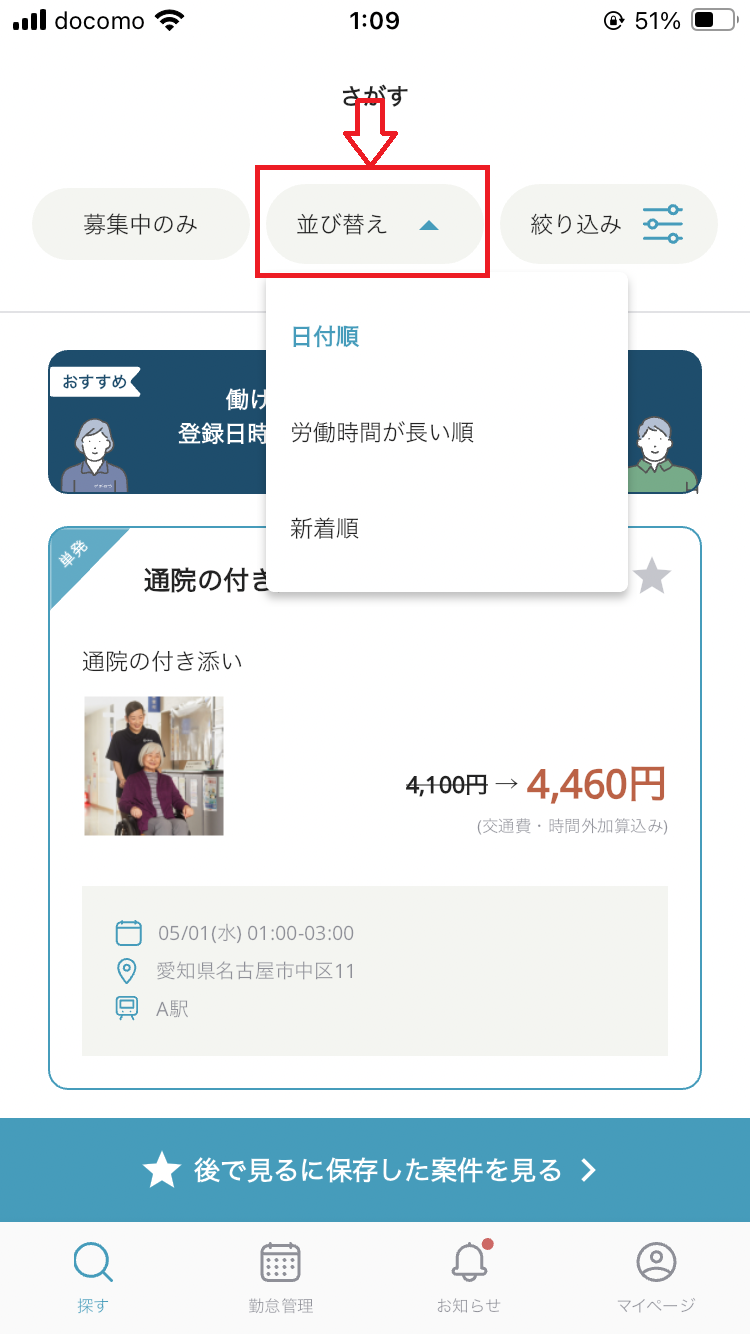Screen dimensions: 750x1334
Task: Open the お知らせ notifications tab
Action: [468, 1277]
